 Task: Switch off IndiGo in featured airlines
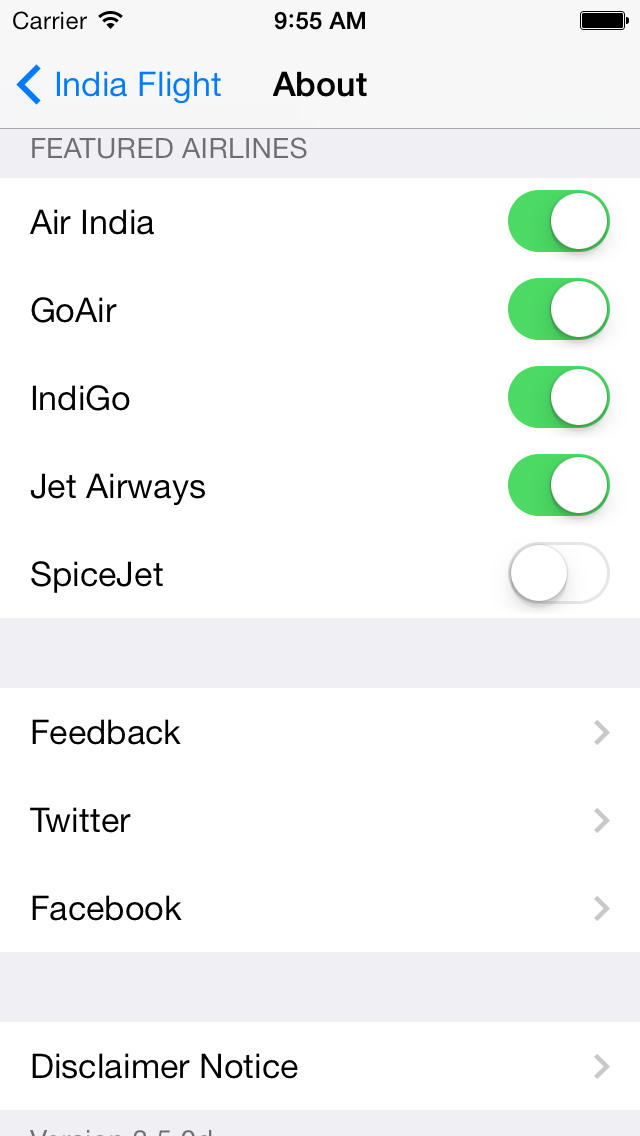click(x=558, y=397)
